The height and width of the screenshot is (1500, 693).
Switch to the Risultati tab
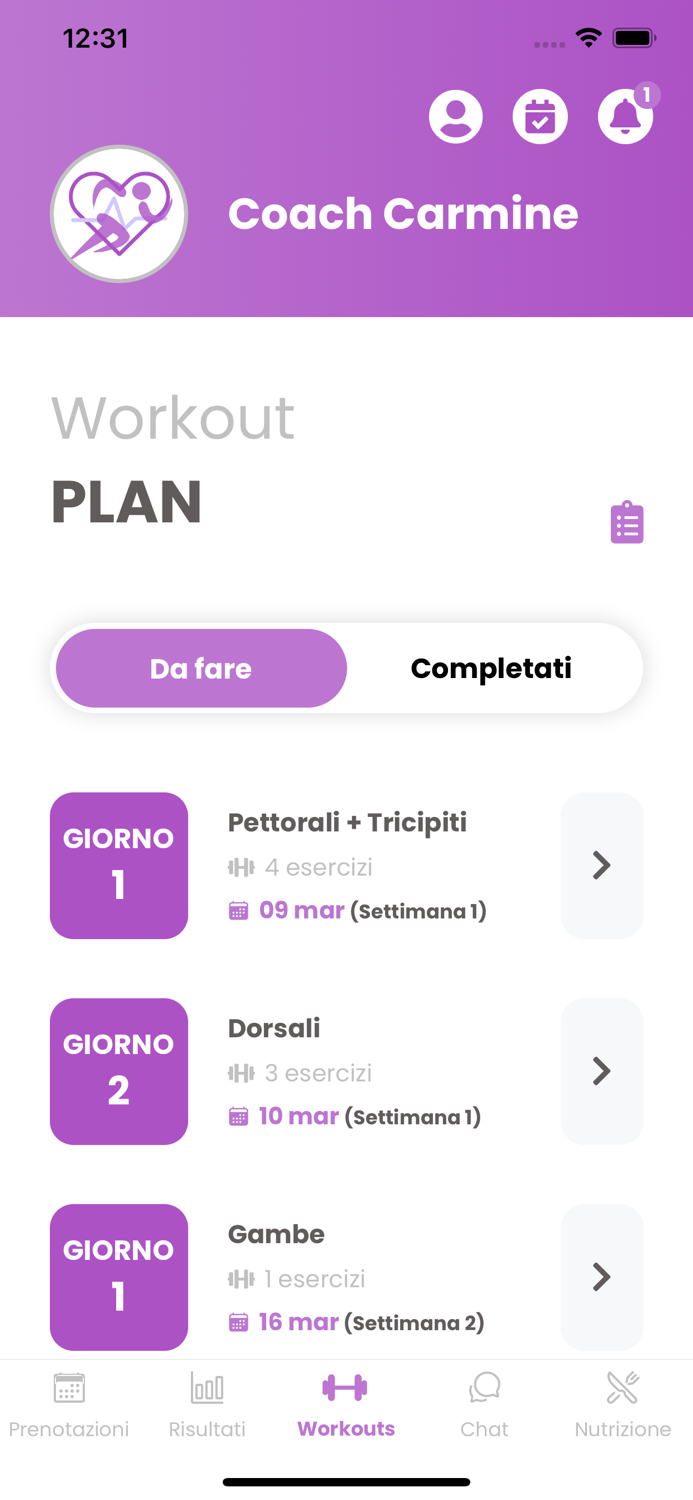pyautogui.click(x=207, y=1406)
